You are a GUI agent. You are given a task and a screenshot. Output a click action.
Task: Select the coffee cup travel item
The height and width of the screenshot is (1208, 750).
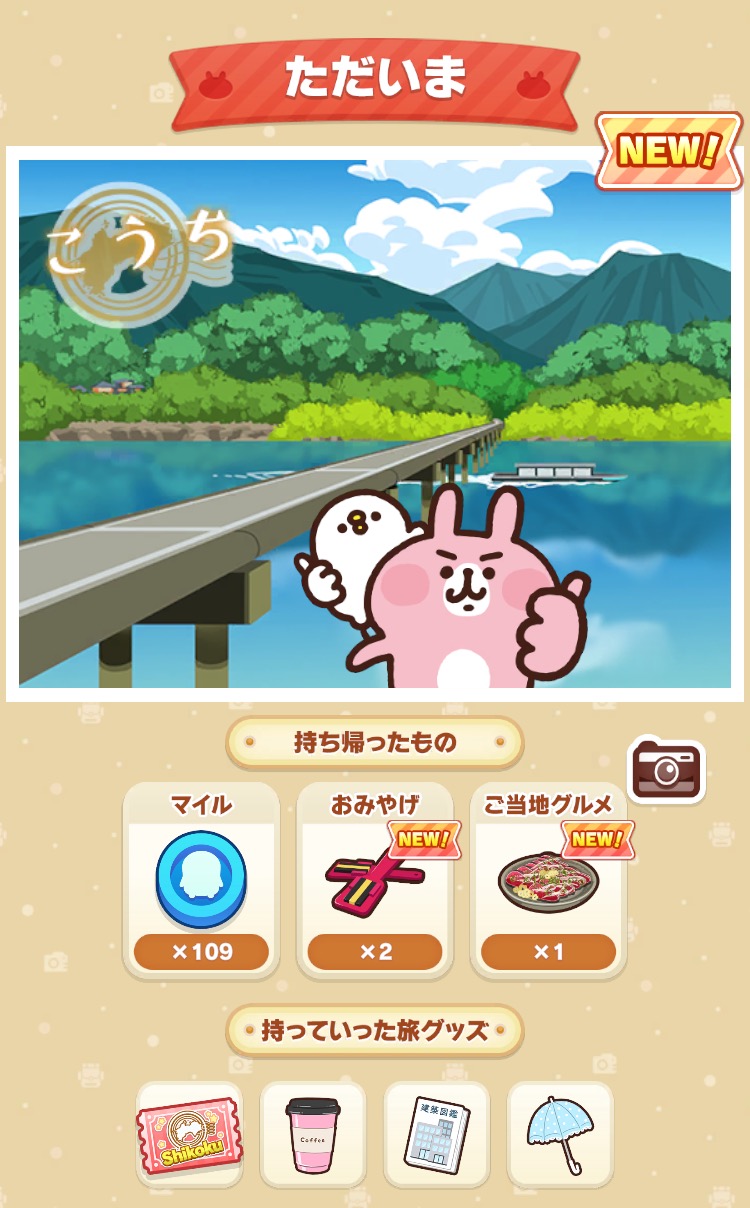click(x=313, y=1134)
